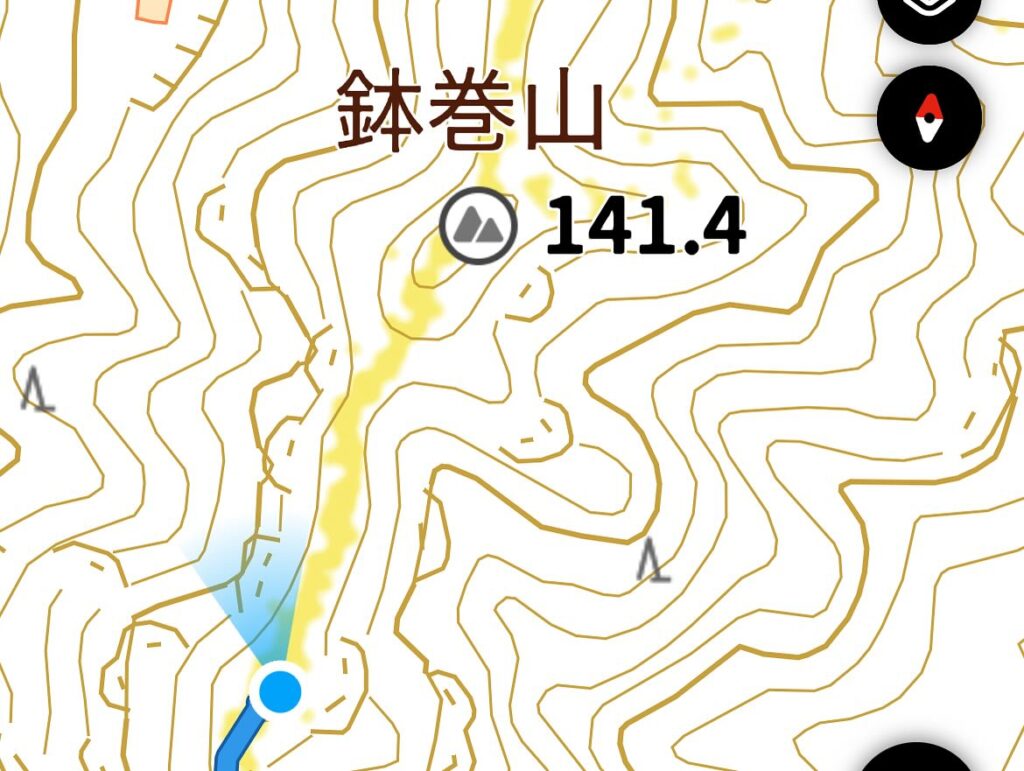Screen dimensions: 1024x771
Task: Tap the compass button to reorient map
Action: [x=930, y=117]
